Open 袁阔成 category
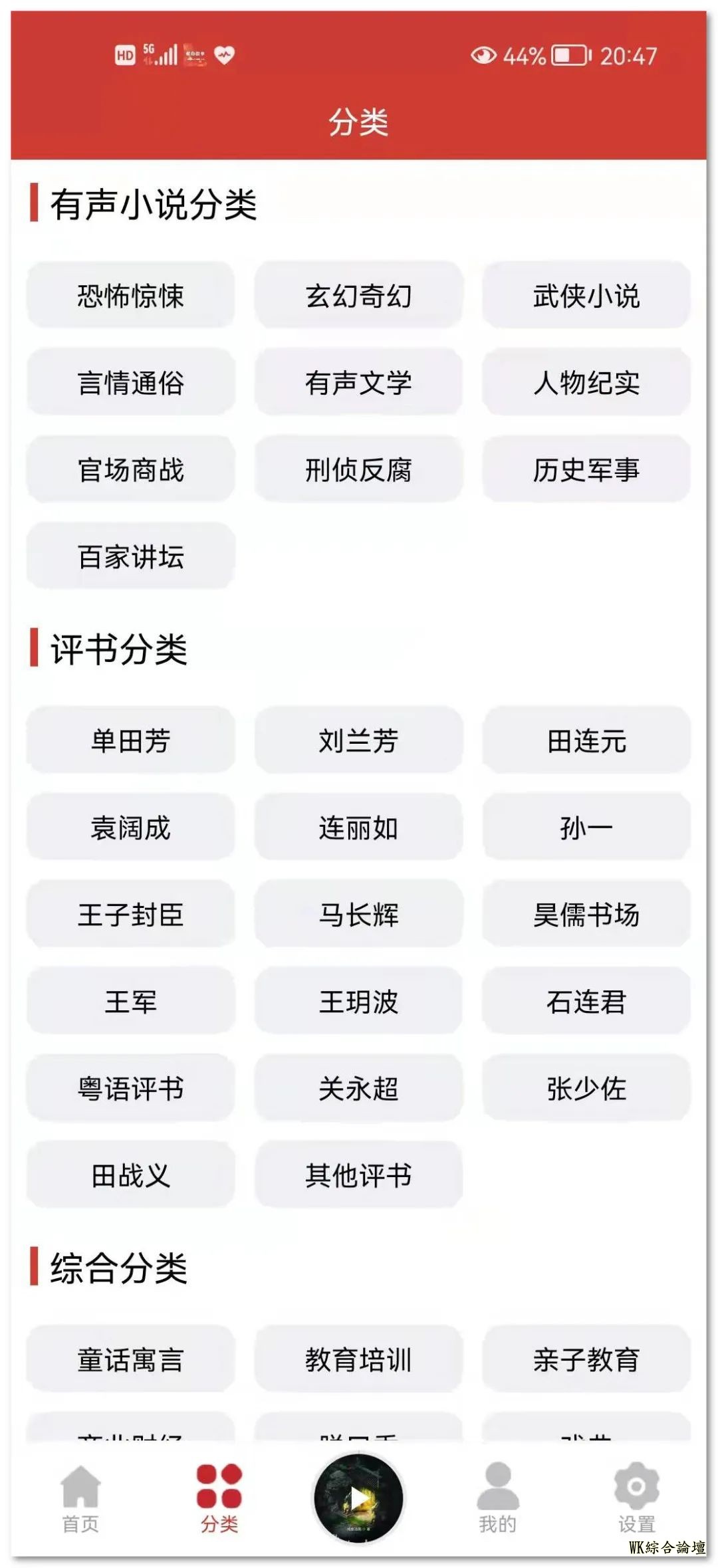 pos(130,828)
